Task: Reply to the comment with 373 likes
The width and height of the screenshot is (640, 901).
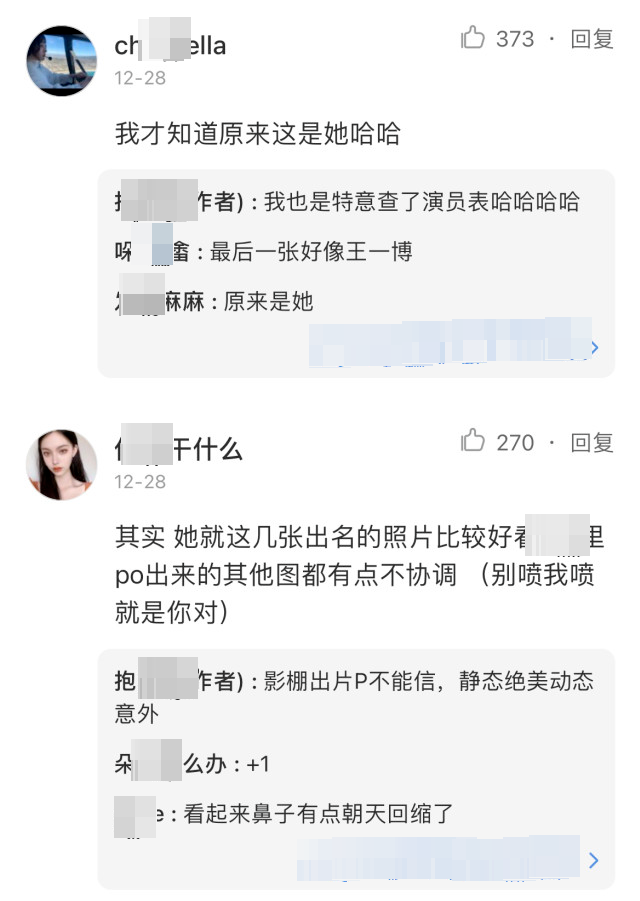Action: point(591,39)
